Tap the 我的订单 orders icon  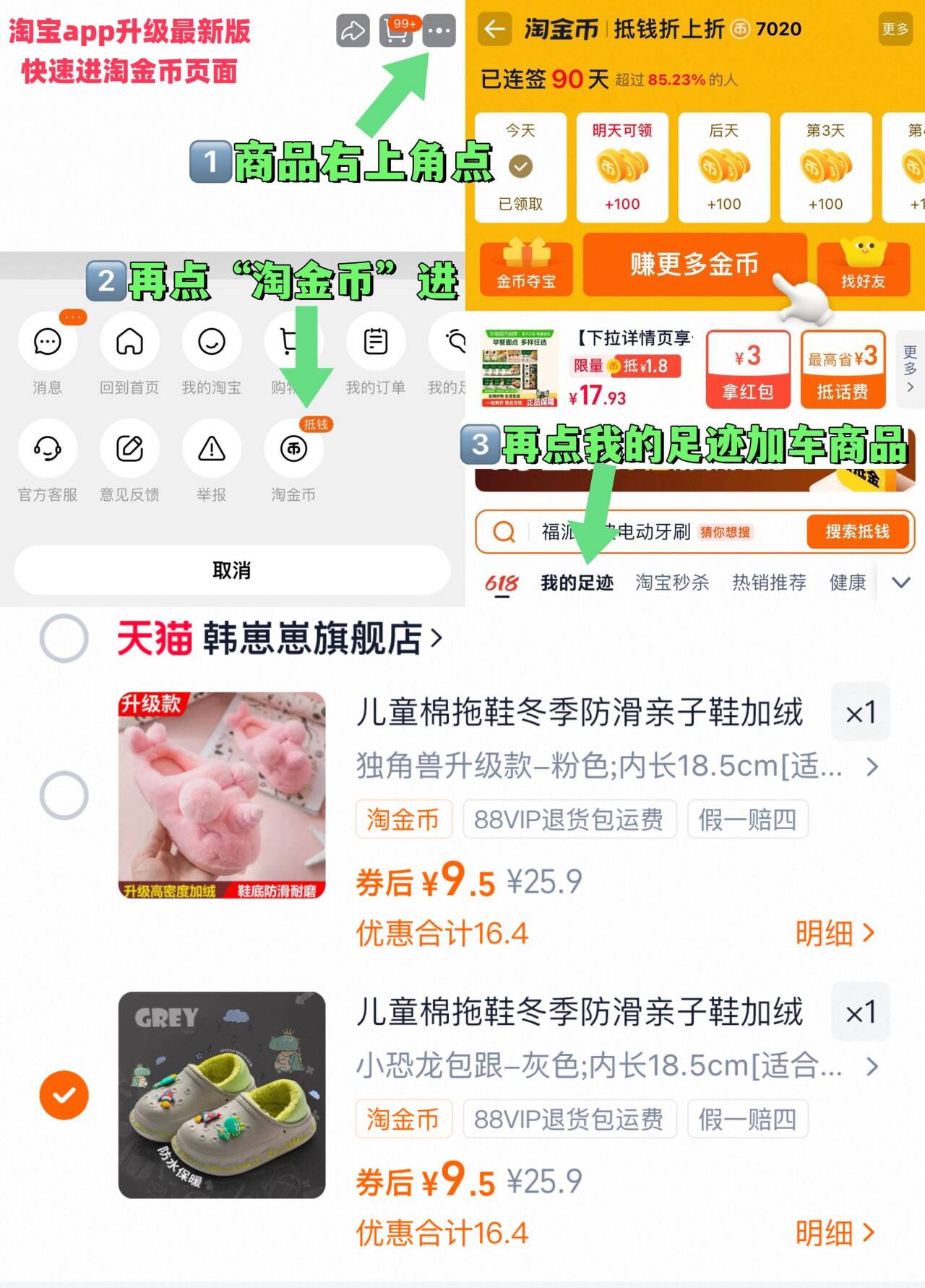click(375, 341)
